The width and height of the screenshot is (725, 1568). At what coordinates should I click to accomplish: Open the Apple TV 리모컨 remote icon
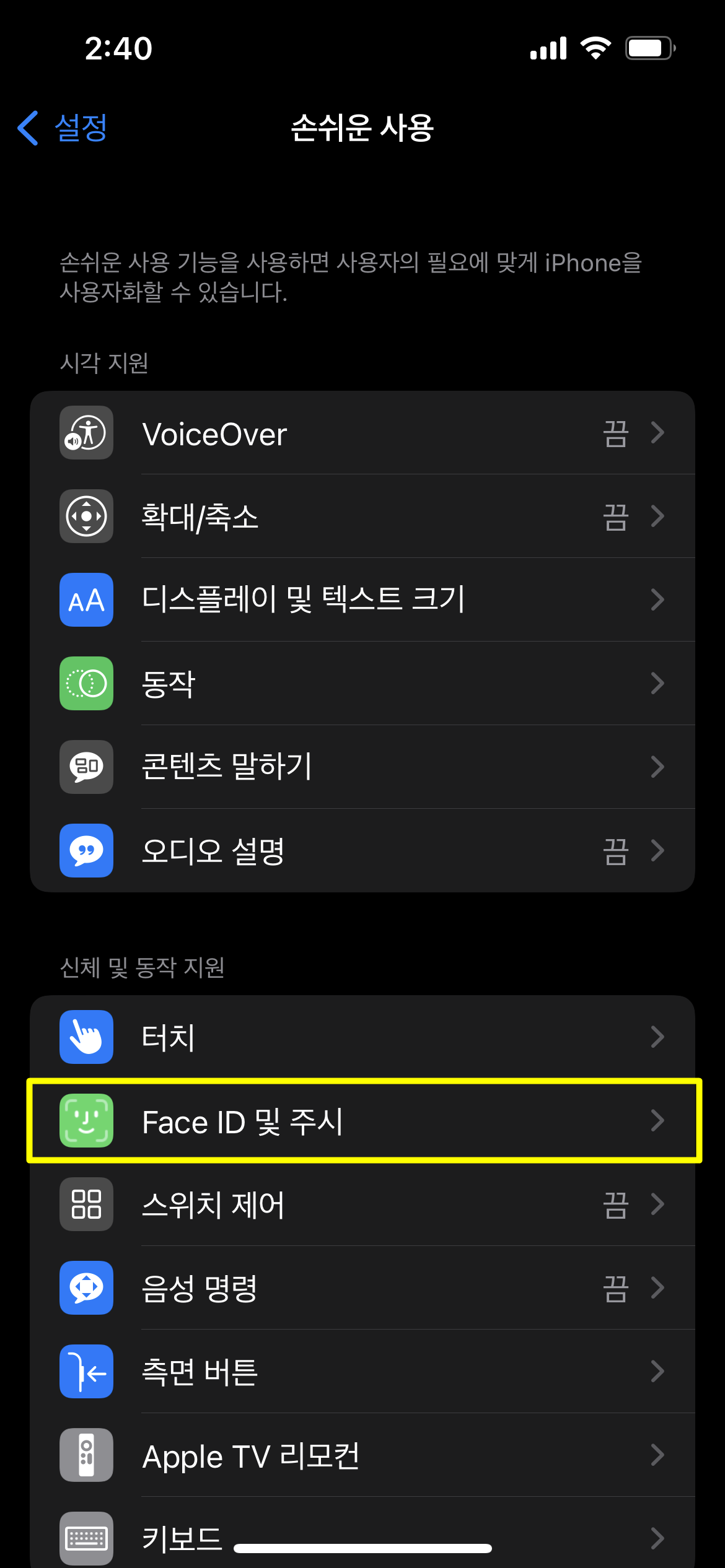pos(86,1455)
